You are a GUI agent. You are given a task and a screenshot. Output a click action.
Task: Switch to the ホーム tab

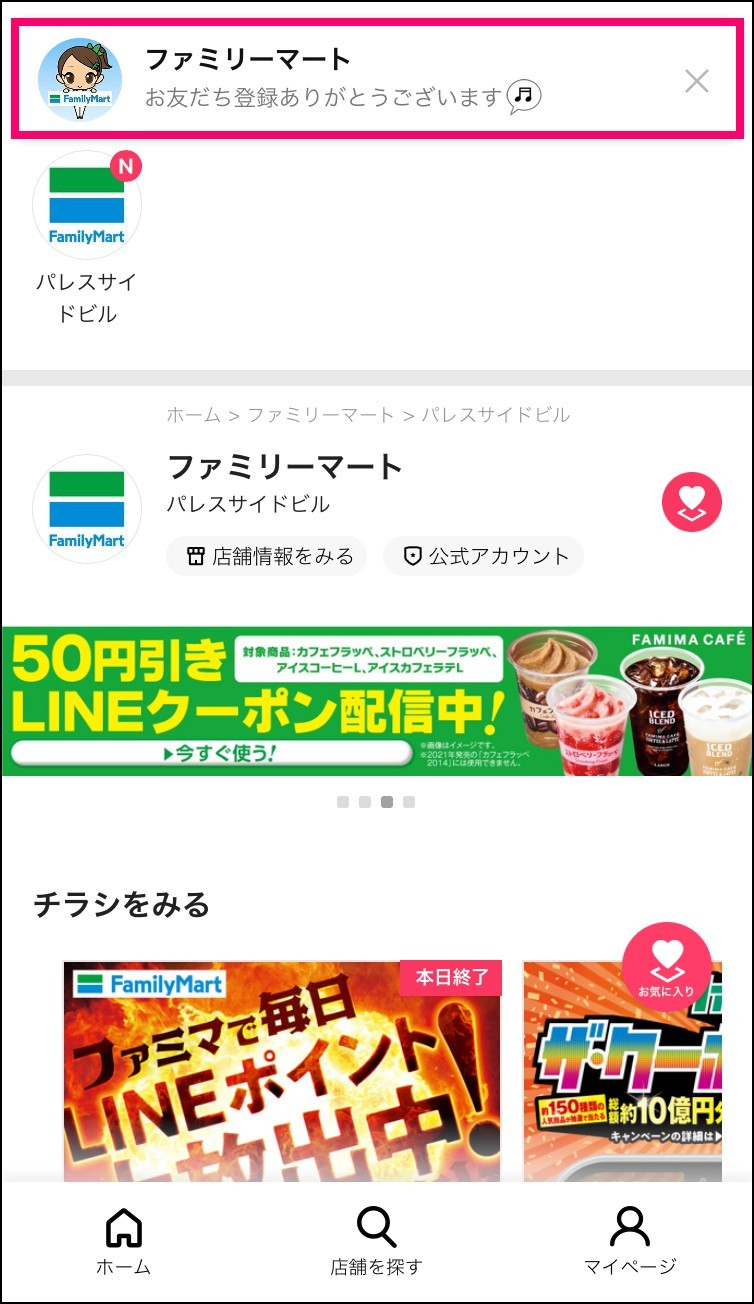124,1242
